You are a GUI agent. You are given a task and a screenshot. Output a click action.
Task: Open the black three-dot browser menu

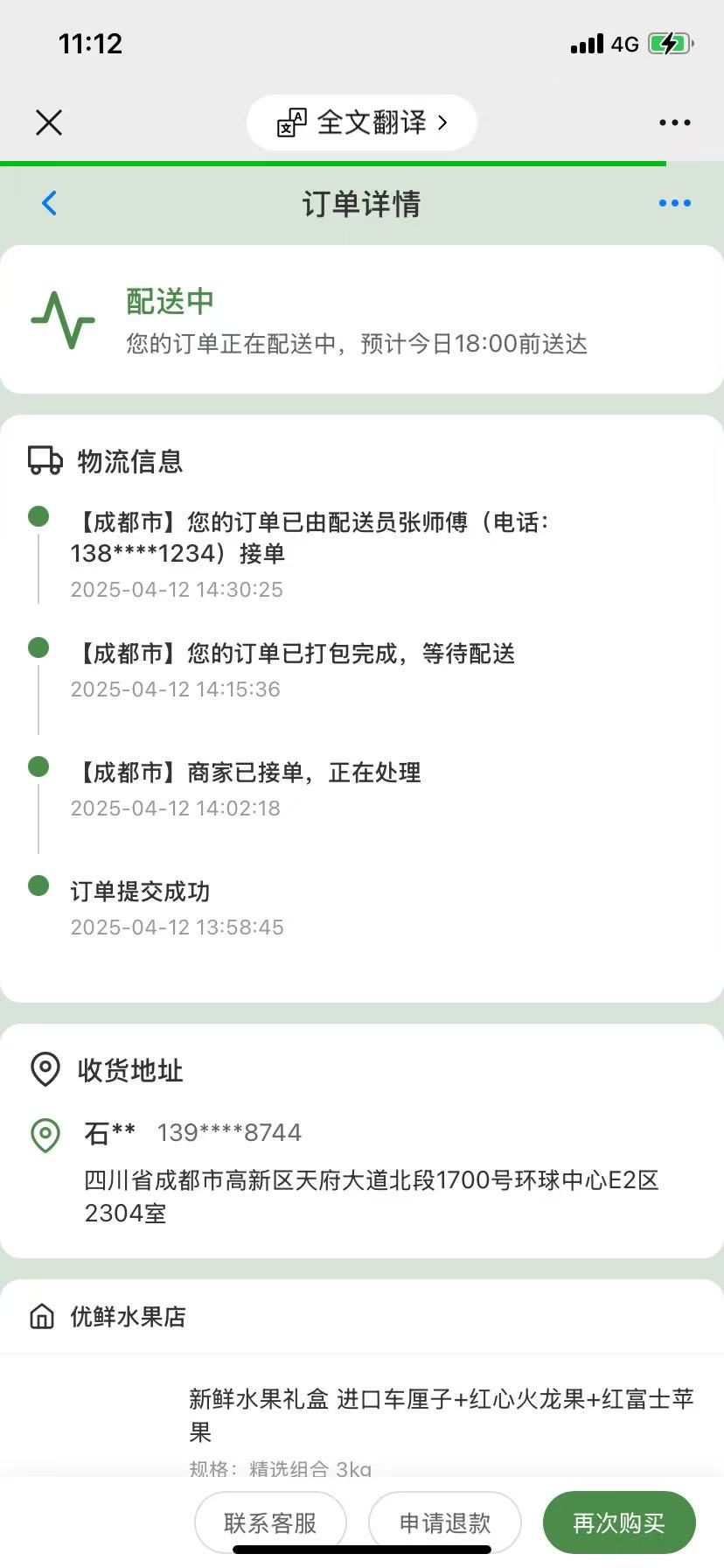click(x=674, y=122)
